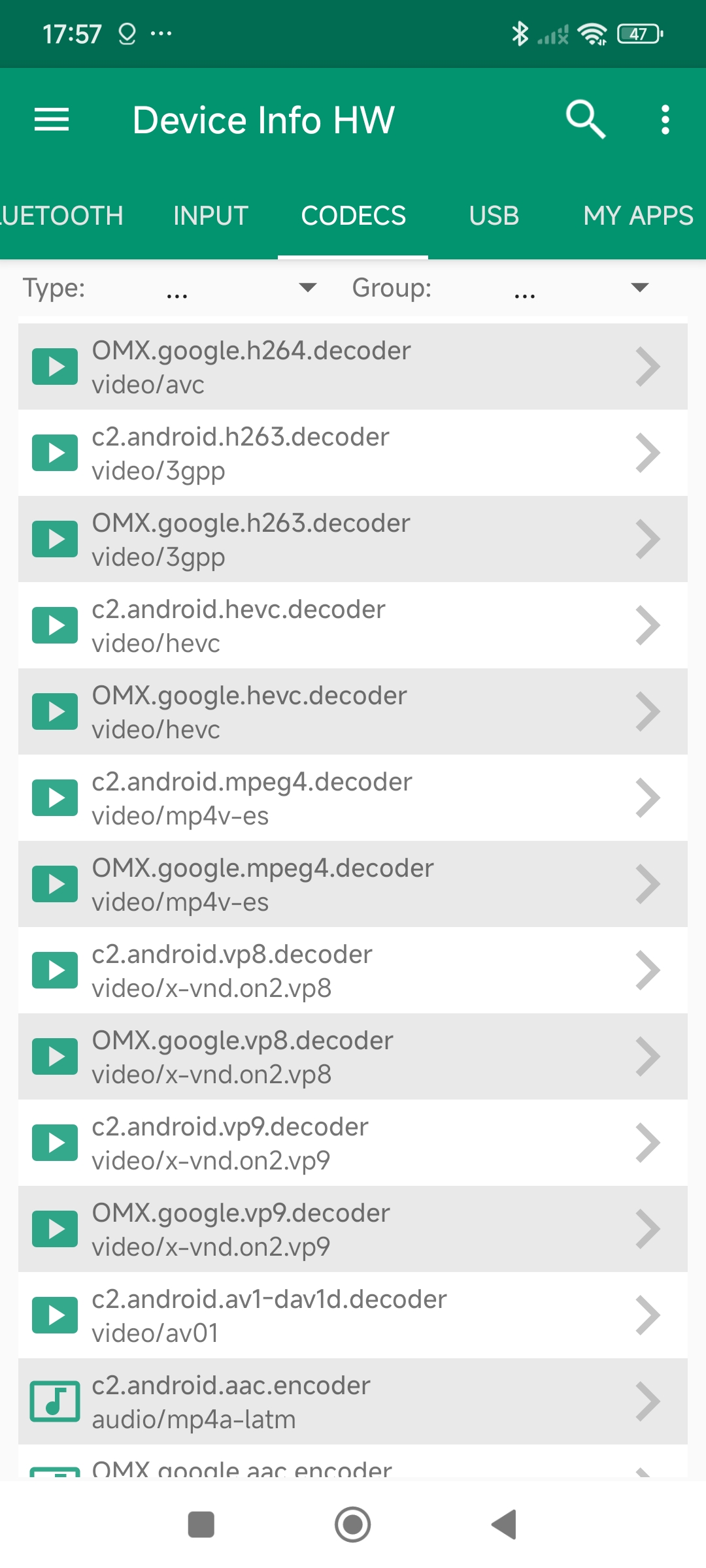Open c2.android.aac.encoder audio codec
The height and width of the screenshot is (1568, 706).
point(353,1402)
